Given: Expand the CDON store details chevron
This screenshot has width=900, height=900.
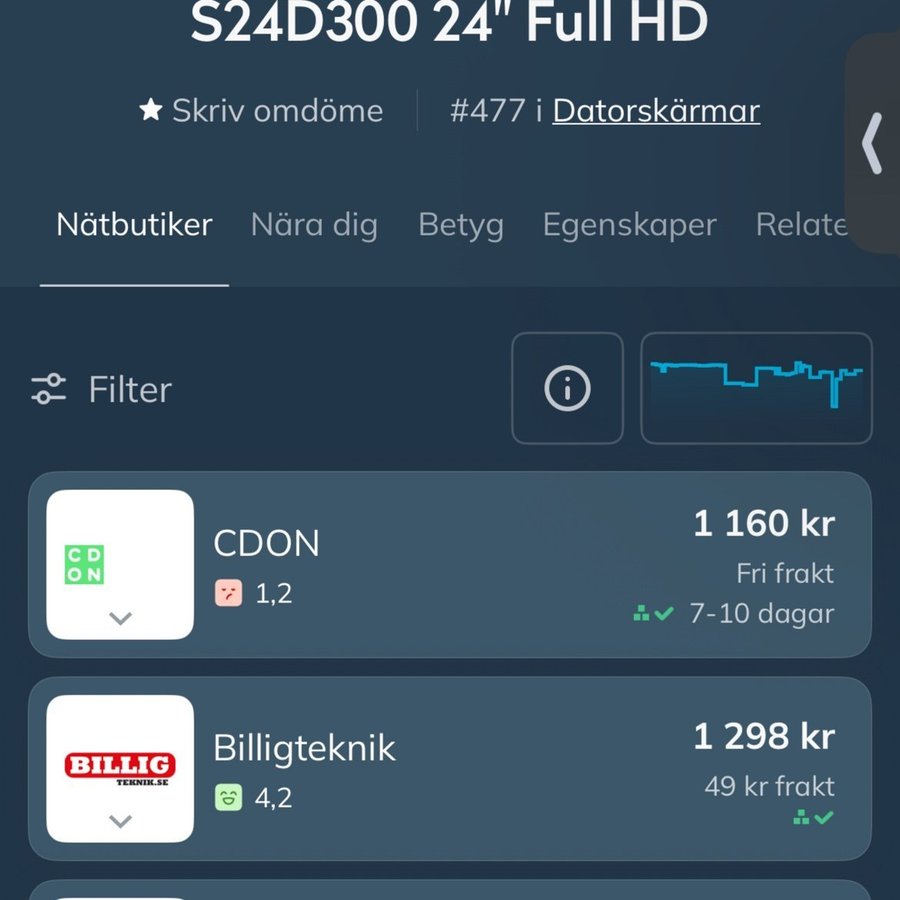Looking at the screenshot, I should click(x=120, y=618).
